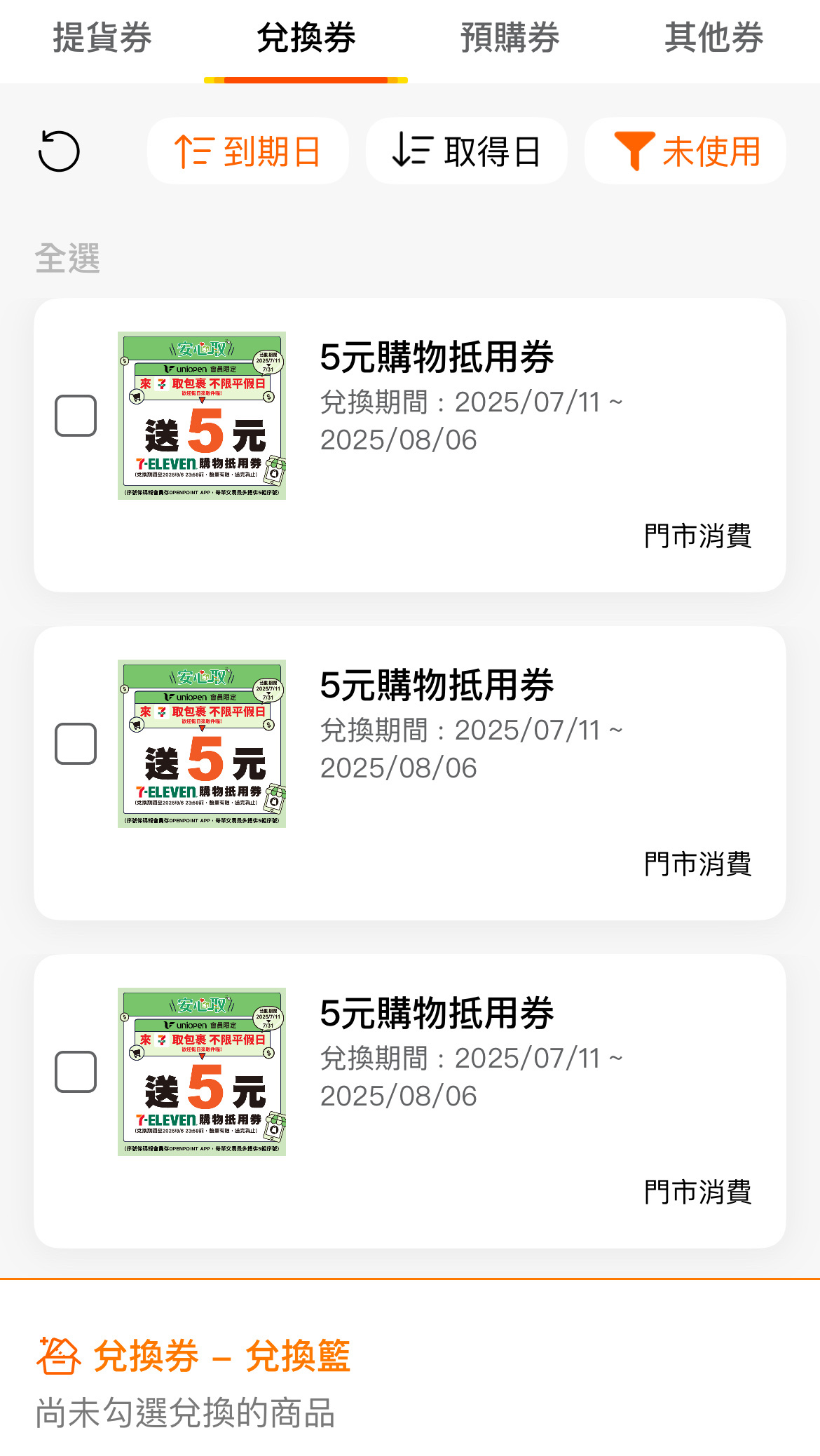Tap the refresh icon
The width and height of the screenshot is (820, 1456).
(x=59, y=151)
